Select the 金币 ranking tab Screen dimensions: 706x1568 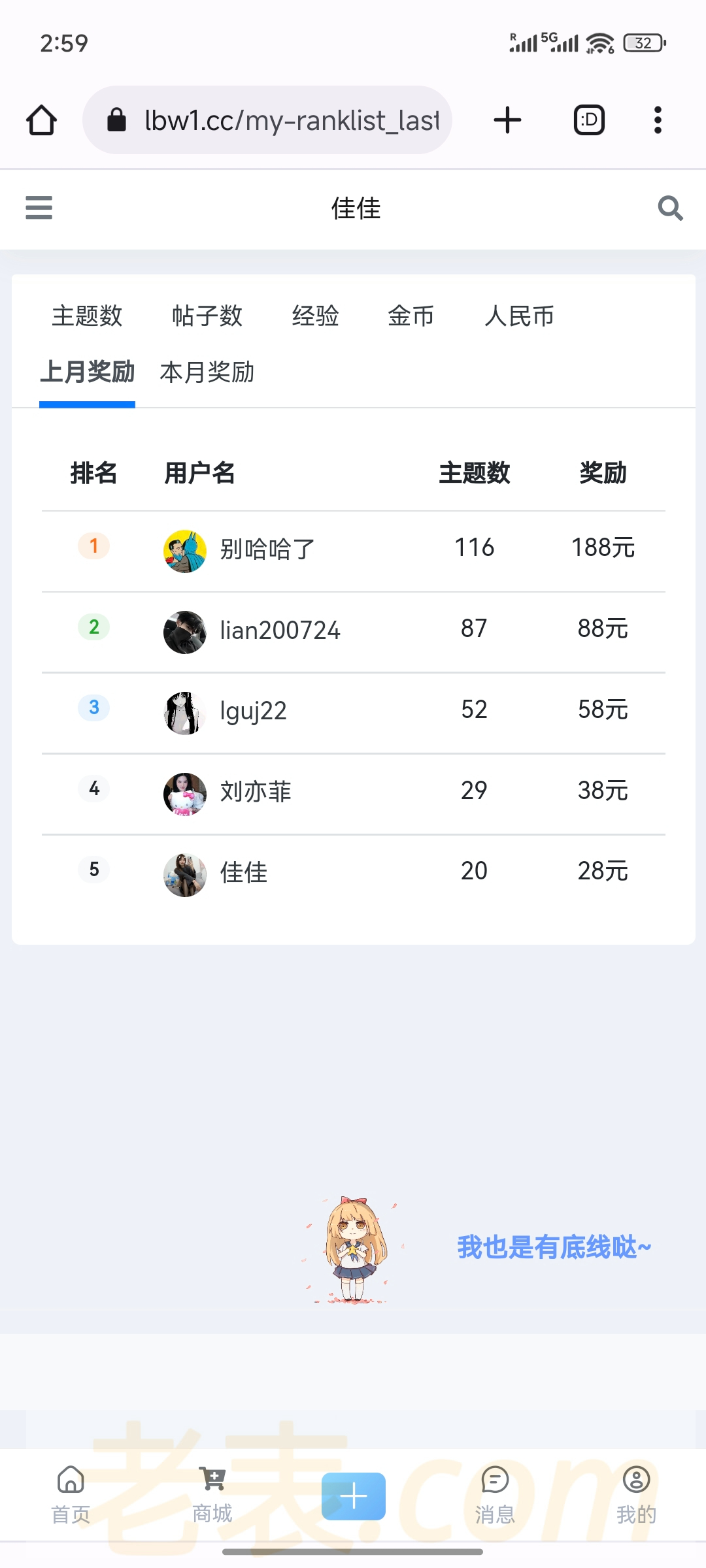[x=411, y=316]
